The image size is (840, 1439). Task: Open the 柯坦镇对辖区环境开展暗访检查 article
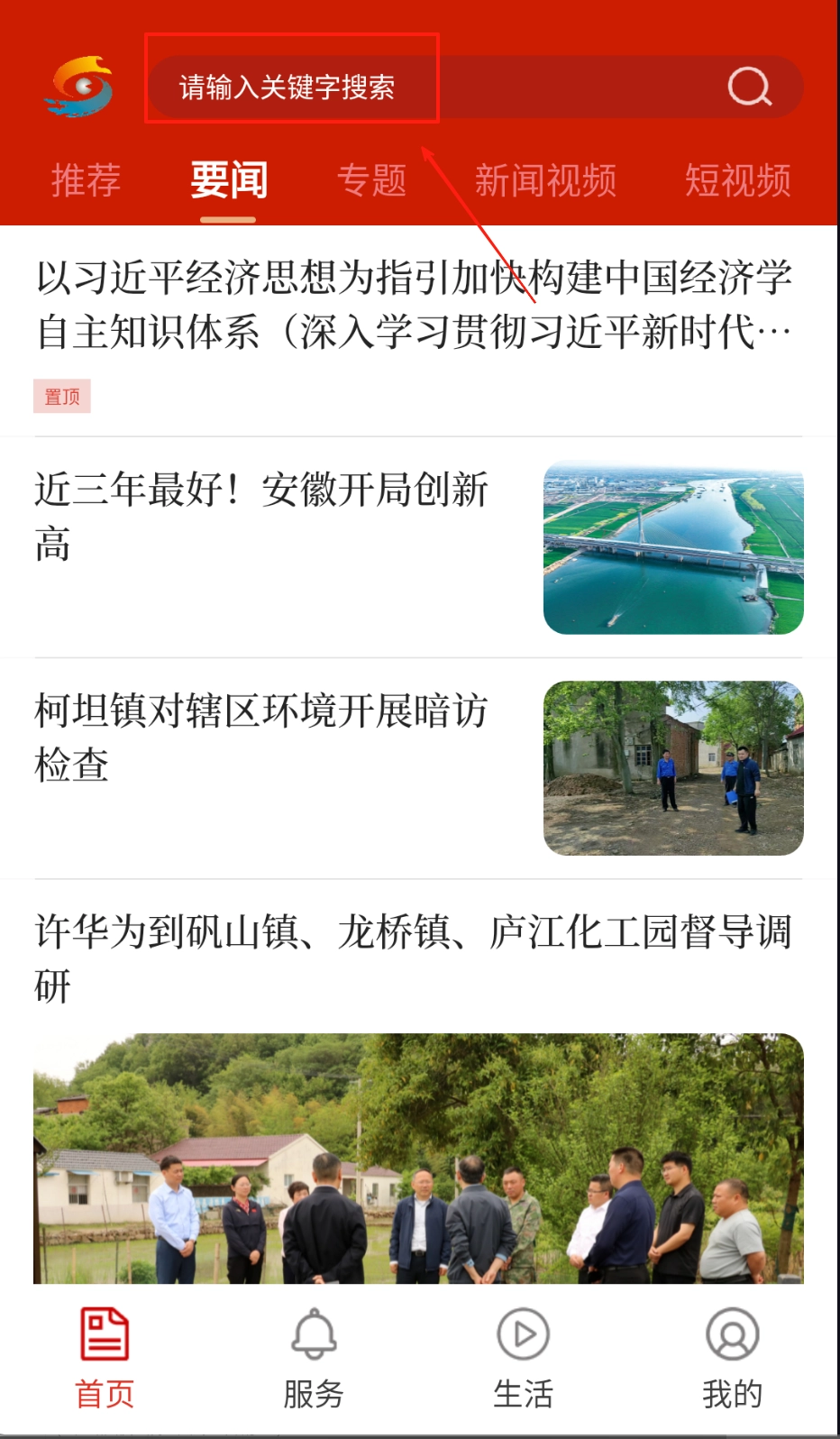click(261, 738)
